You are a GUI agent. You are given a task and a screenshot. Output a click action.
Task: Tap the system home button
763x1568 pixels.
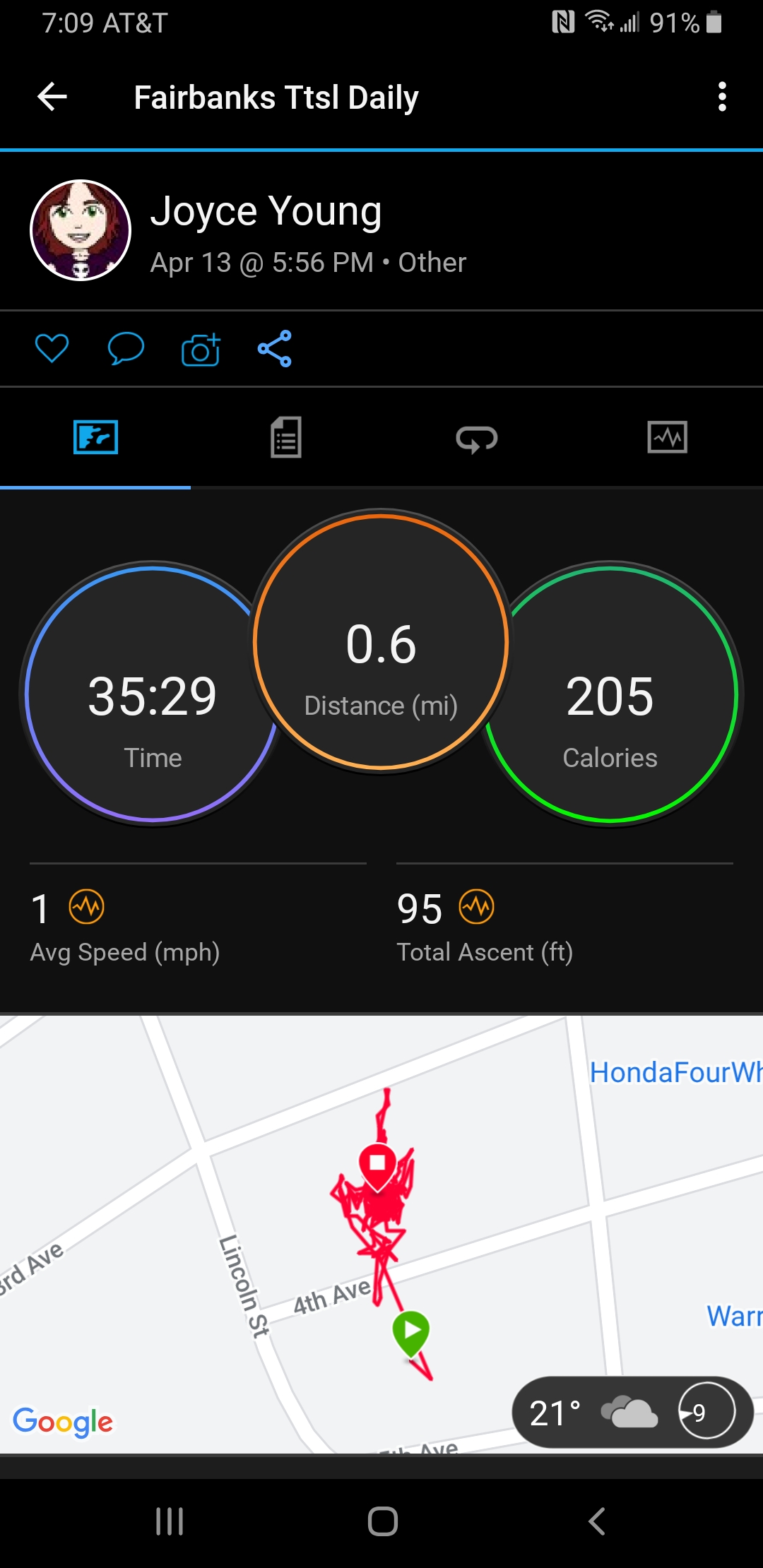[382, 1521]
